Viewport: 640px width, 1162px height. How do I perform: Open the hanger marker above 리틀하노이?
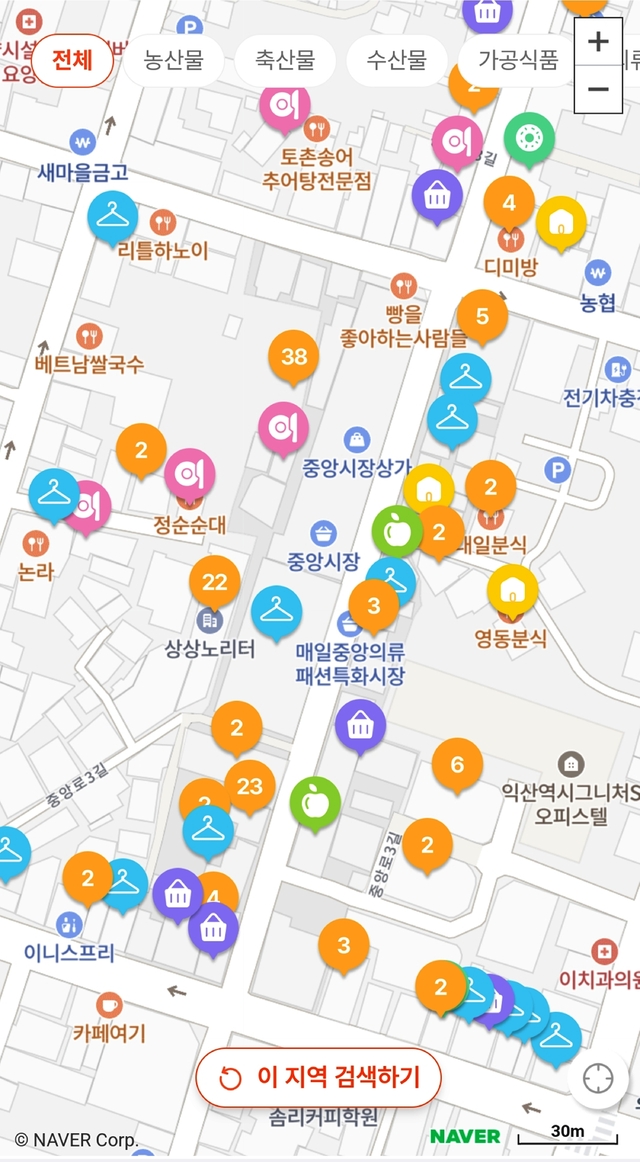[113, 215]
